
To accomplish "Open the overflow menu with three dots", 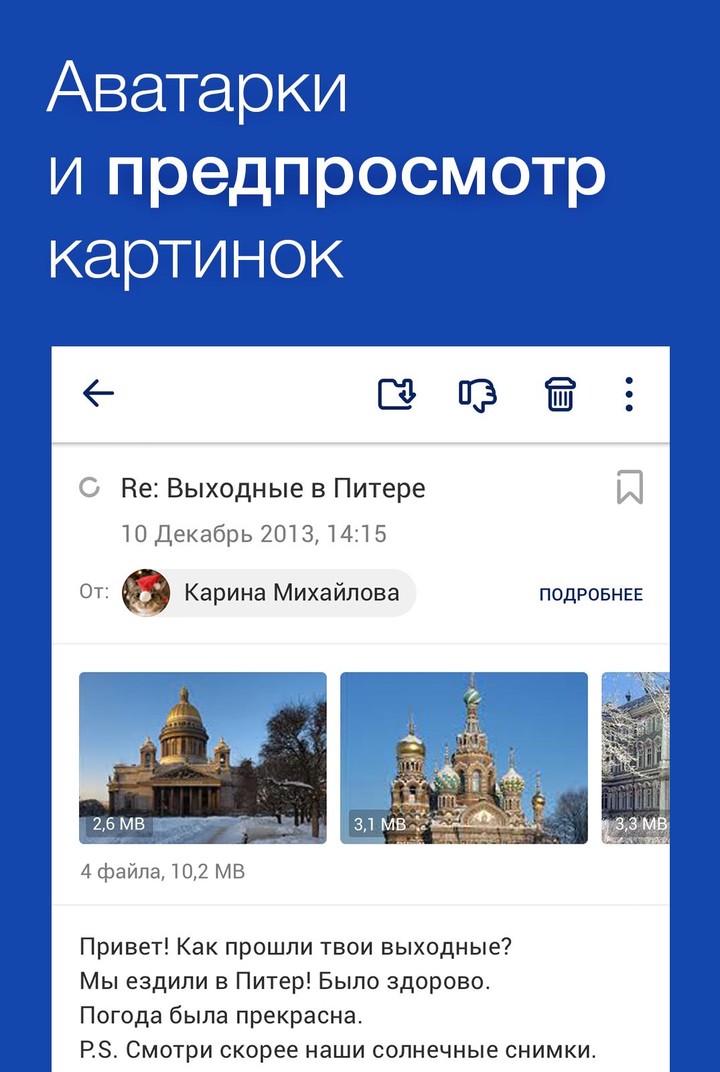I will 628,395.
